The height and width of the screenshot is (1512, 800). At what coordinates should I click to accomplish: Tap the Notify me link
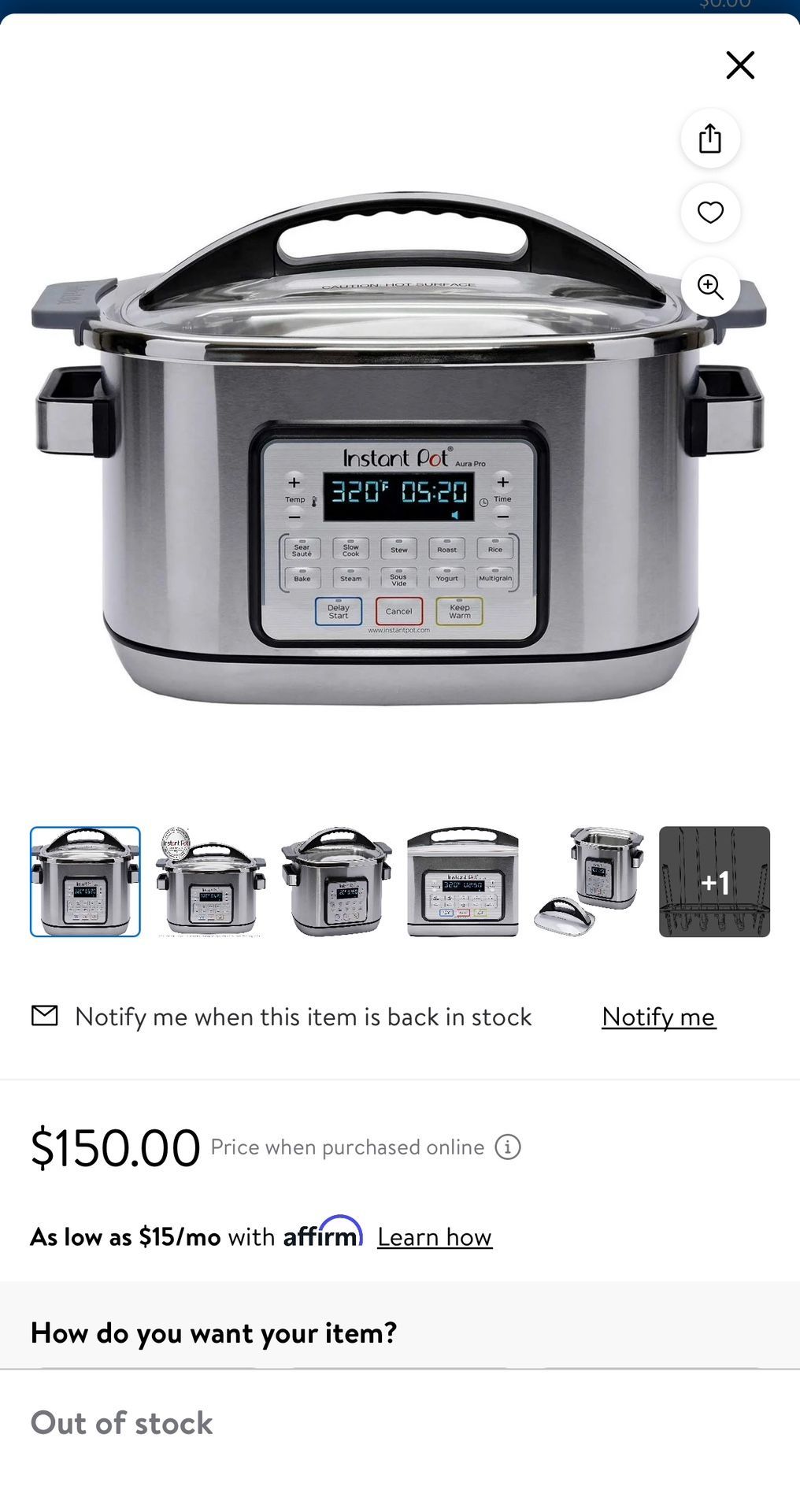pyautogui.click(x=658, y=1017)
